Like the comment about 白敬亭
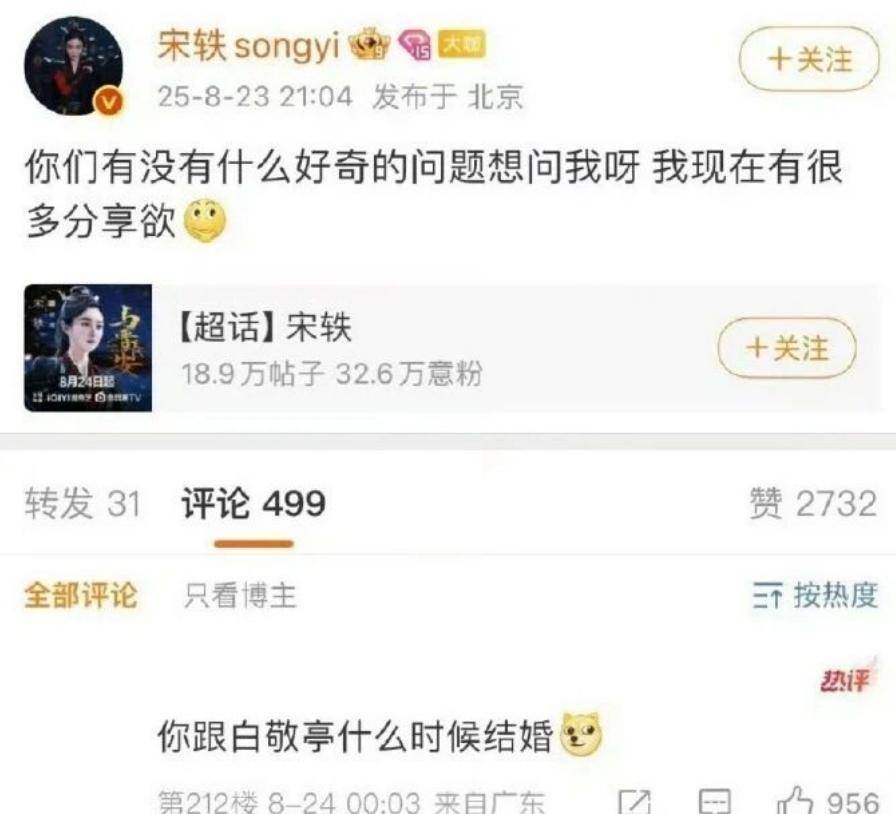The image size is (896, 814). tap(796, 800)
